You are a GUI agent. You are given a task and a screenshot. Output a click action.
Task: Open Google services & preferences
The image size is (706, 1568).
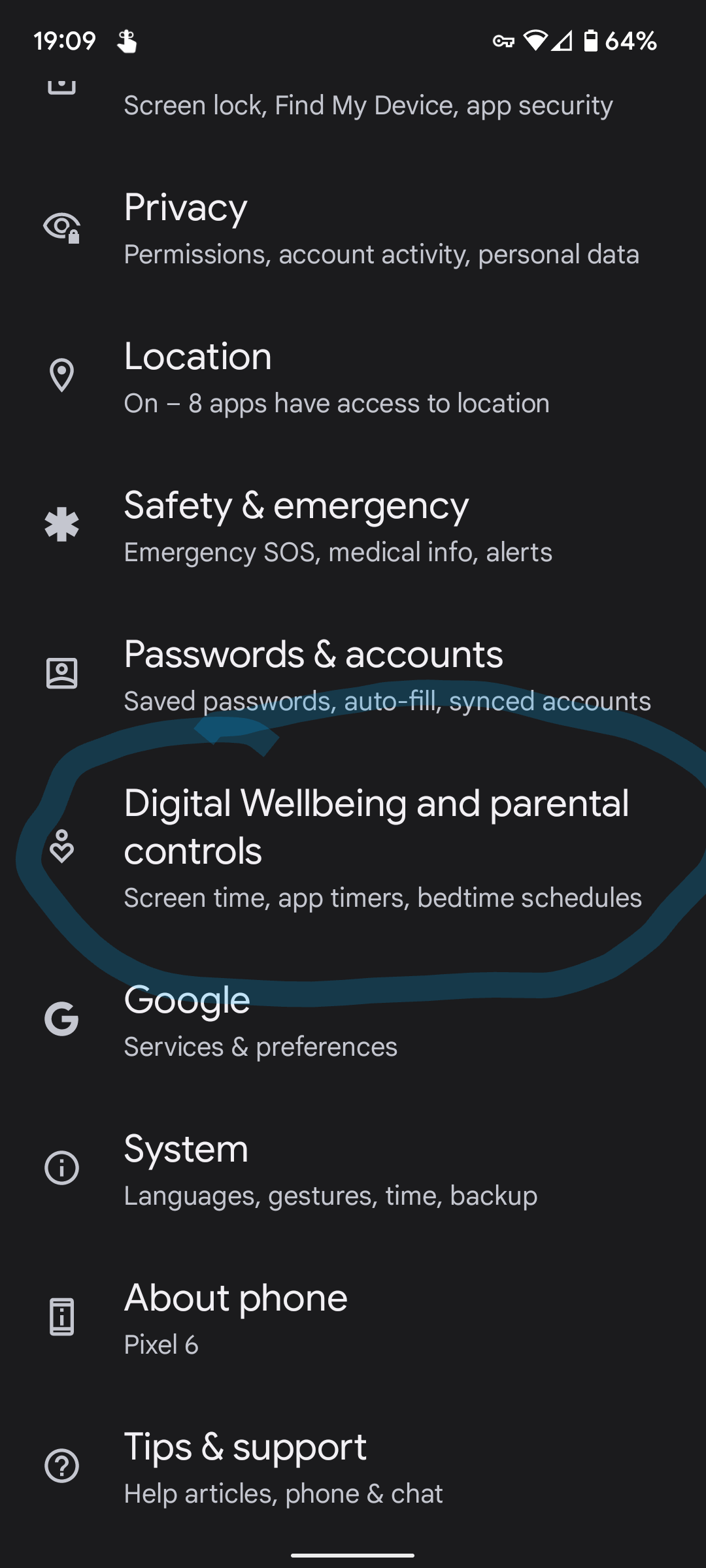pyautogui.click(x=353, y=1021)
